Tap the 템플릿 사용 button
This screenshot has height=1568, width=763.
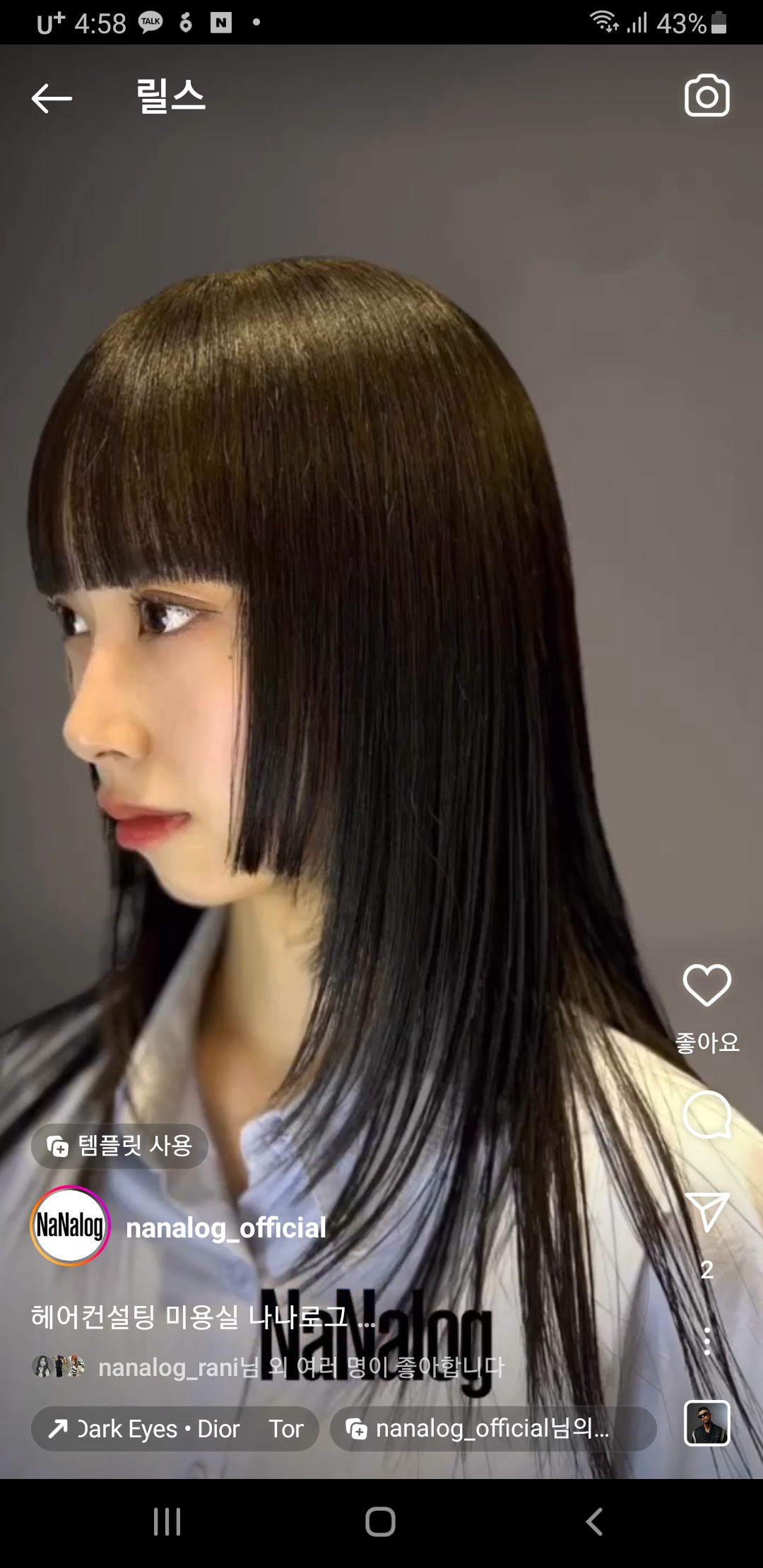[119, 1146]
